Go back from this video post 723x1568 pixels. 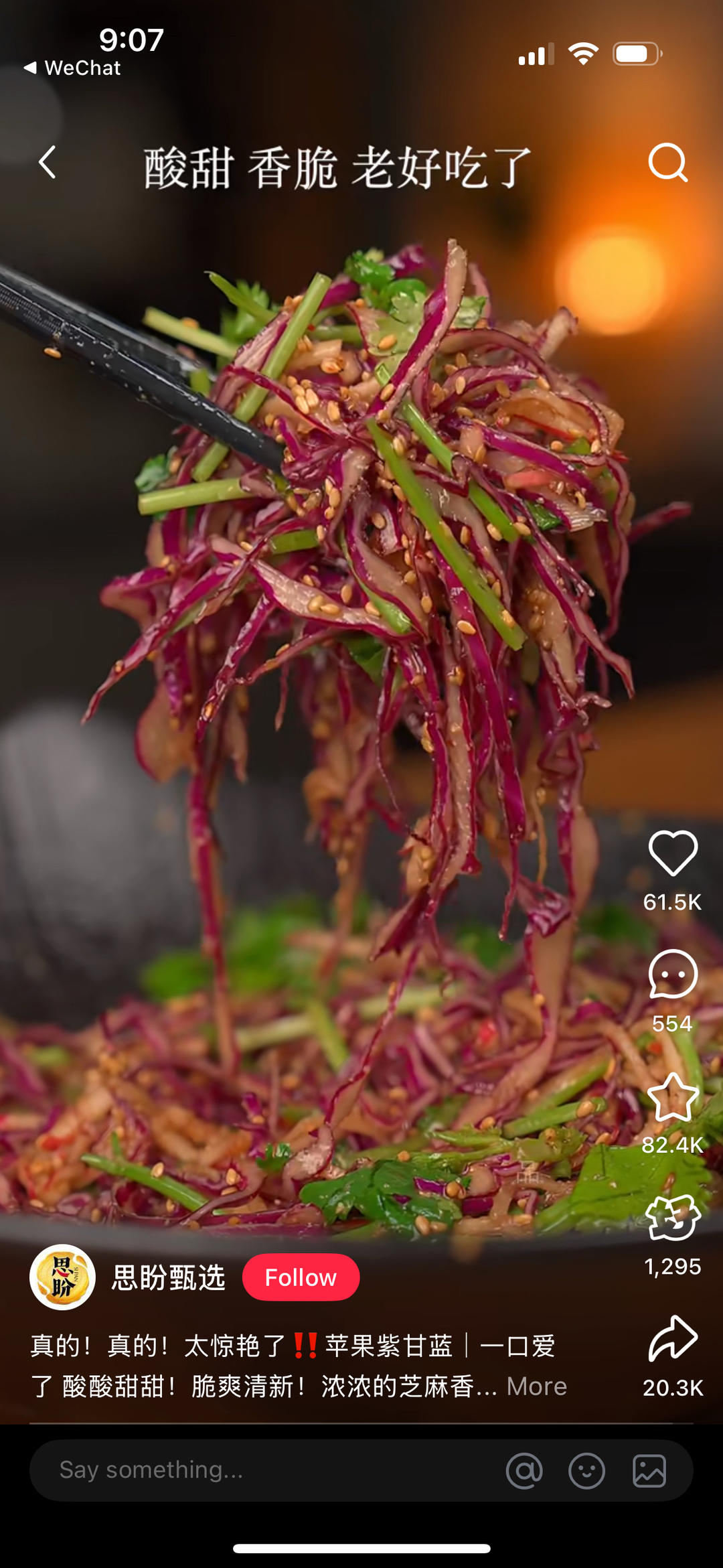click(47, 163)
